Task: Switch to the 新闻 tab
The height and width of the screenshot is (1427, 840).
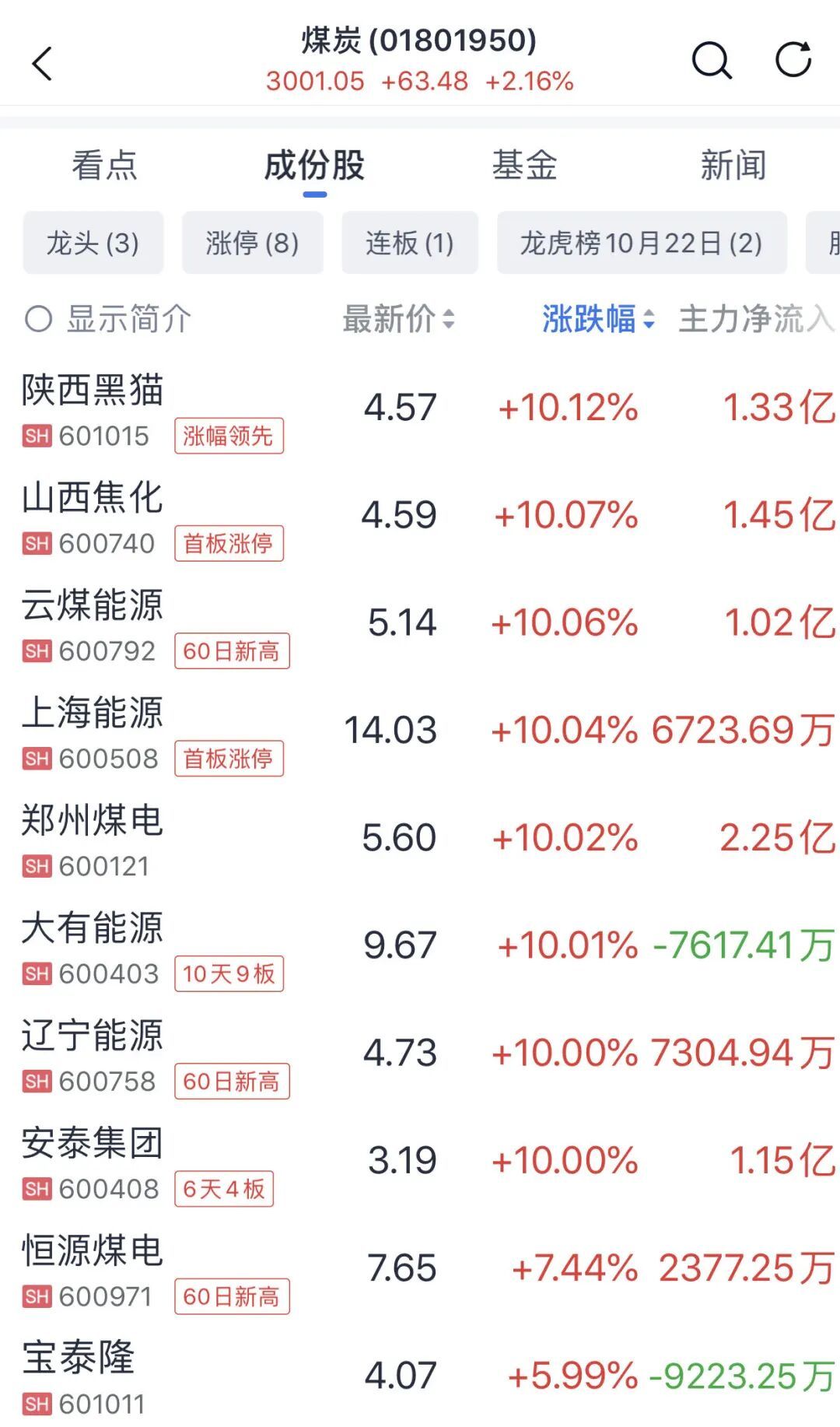Action: tap(733, 165)
